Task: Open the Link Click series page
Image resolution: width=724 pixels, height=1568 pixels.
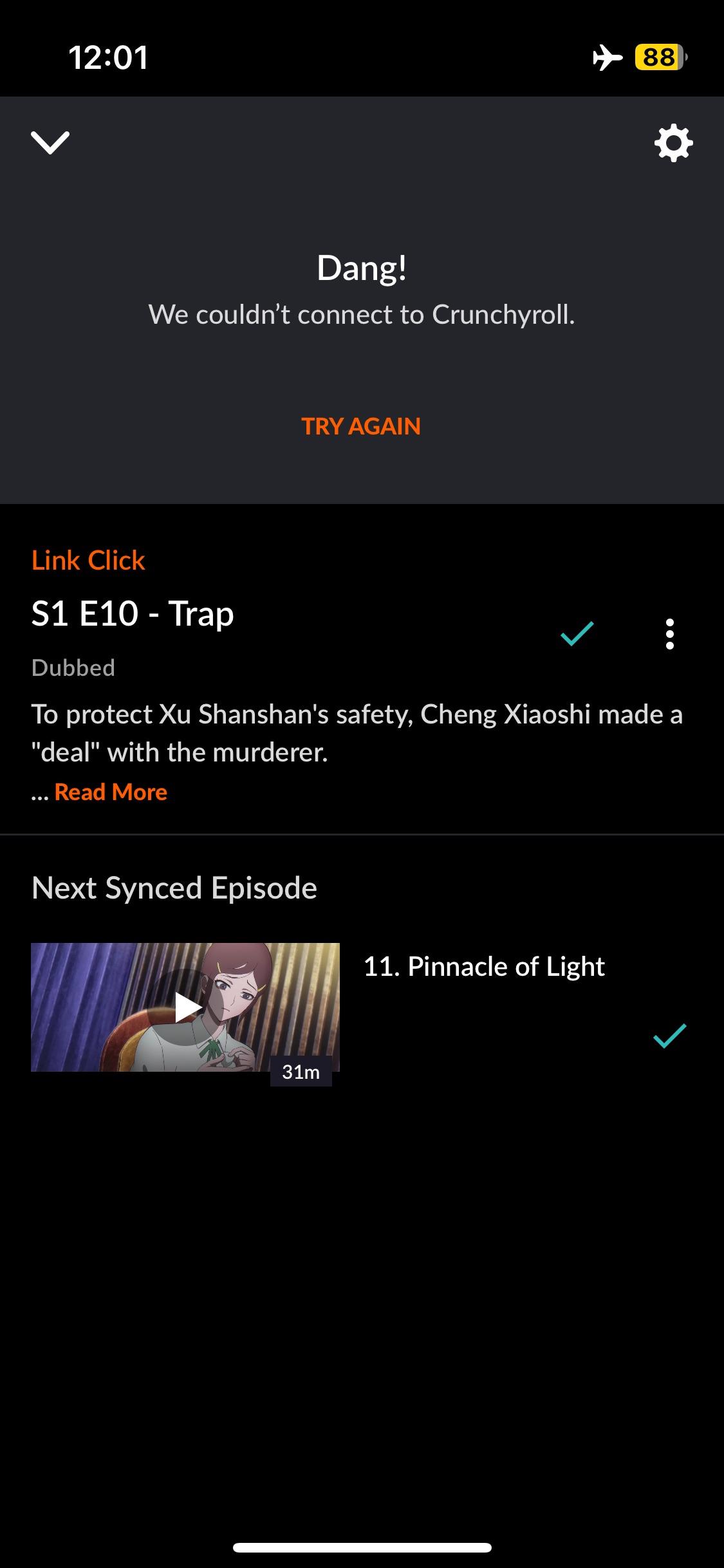Action: 87,560
